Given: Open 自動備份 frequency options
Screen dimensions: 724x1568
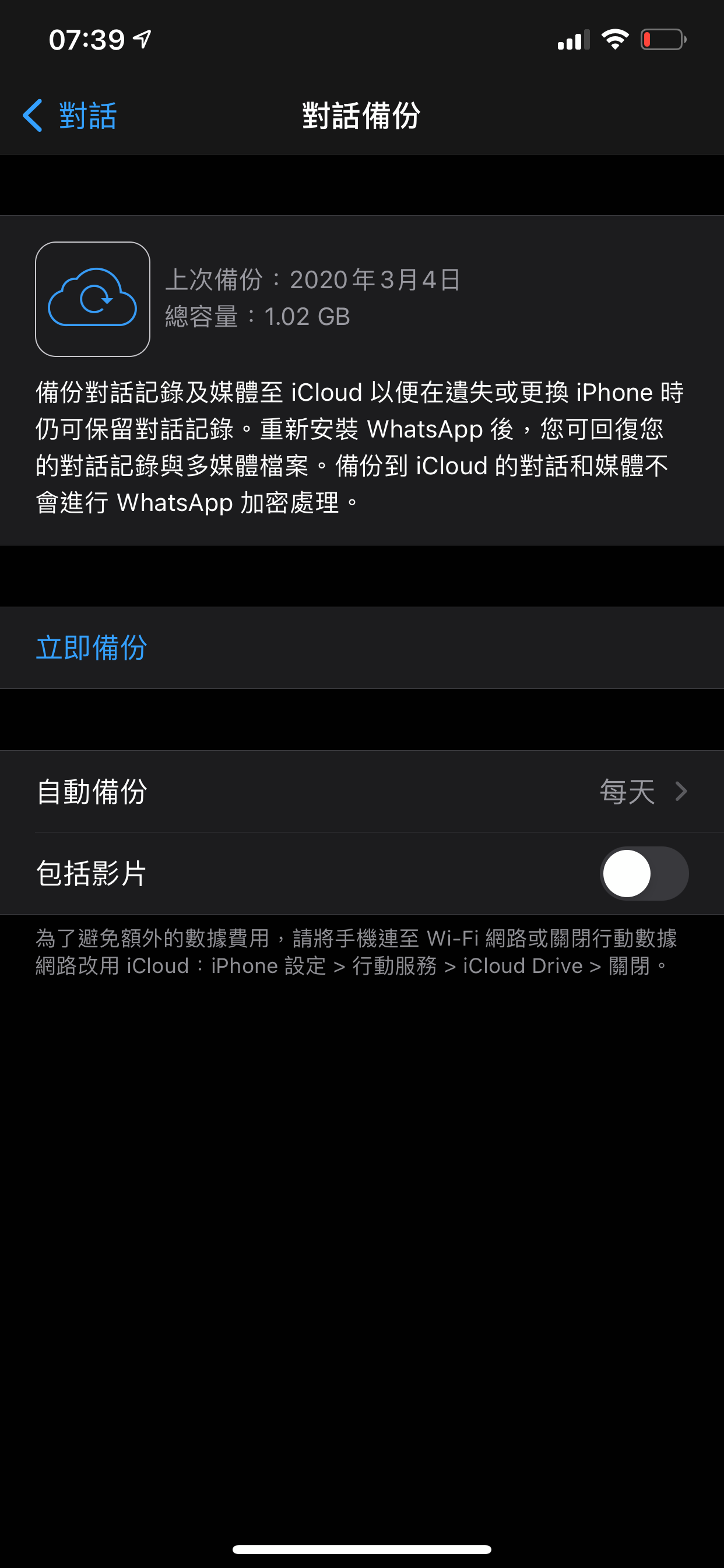Looking at the screenshot, I should click(x=362, y=792).
